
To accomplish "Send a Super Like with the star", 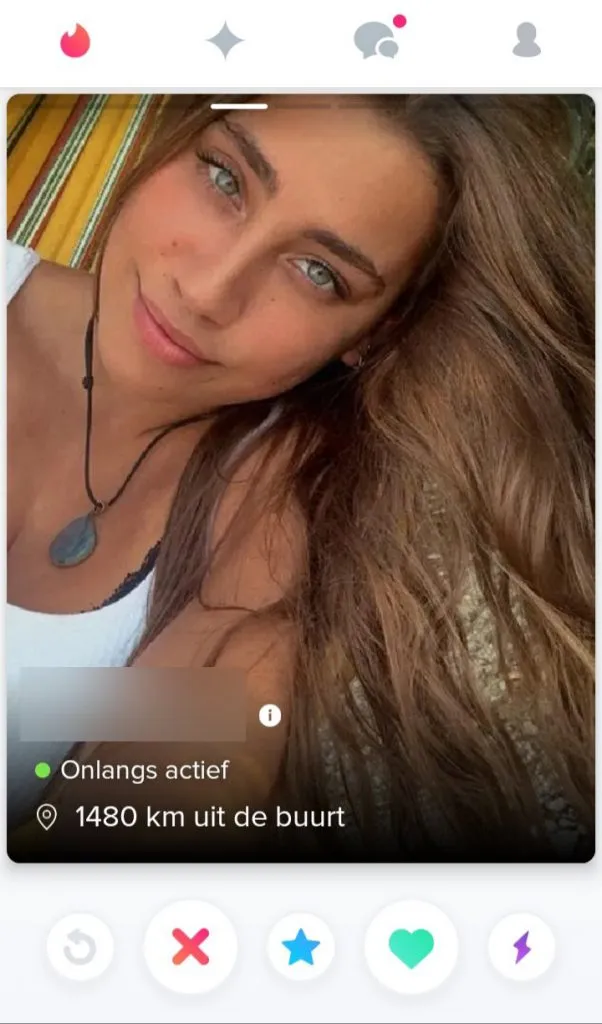I will pos(301,947).
